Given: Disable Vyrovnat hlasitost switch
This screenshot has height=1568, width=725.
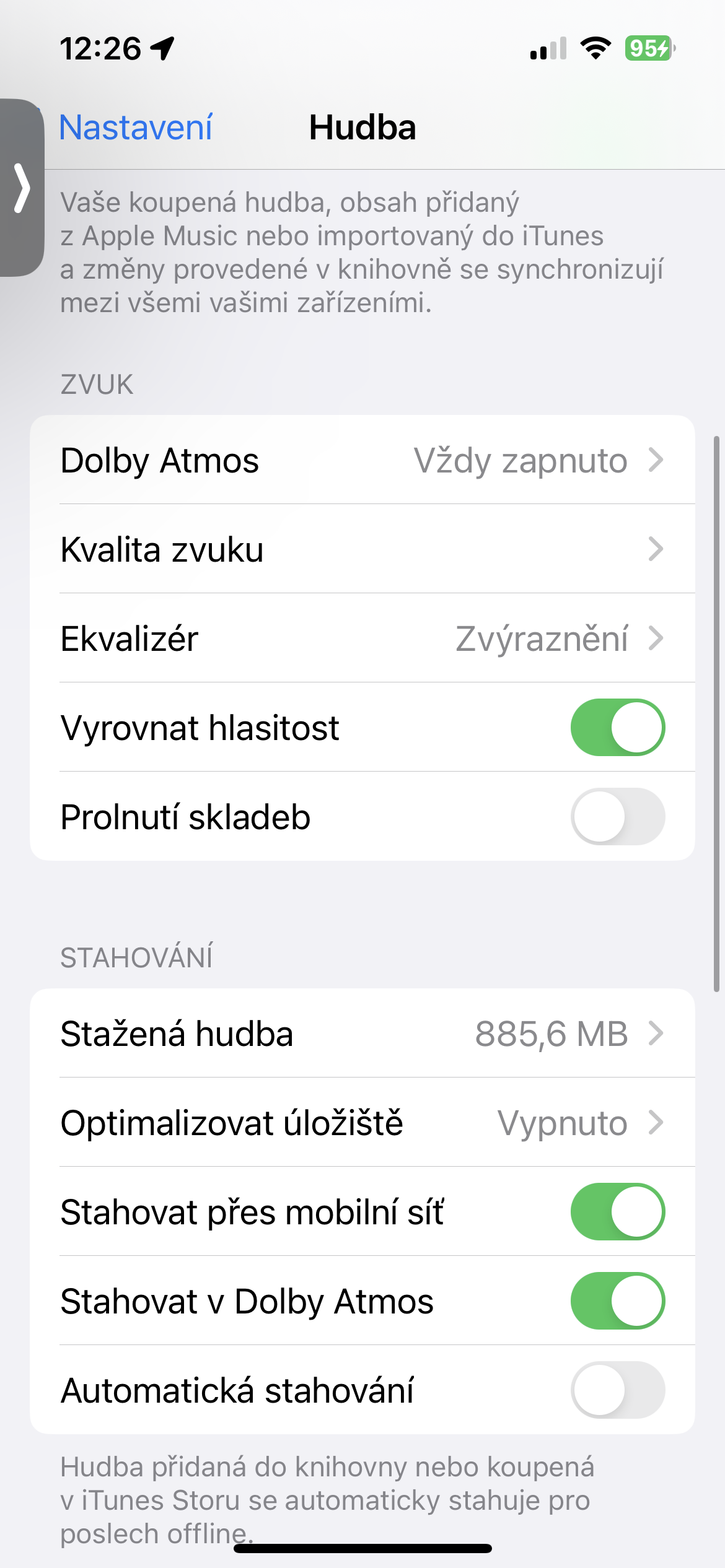Looking at the screenshot, I should (617, 728).
